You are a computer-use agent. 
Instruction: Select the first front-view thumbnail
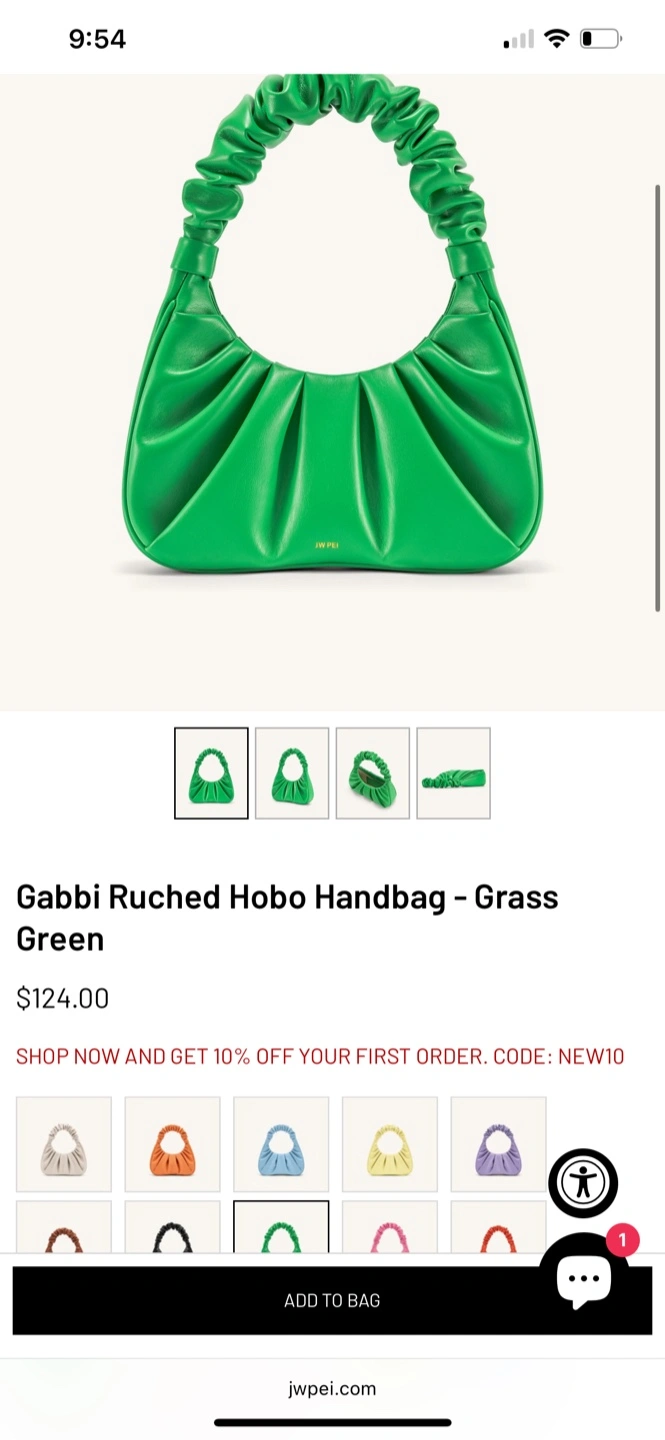coord(211,773)
